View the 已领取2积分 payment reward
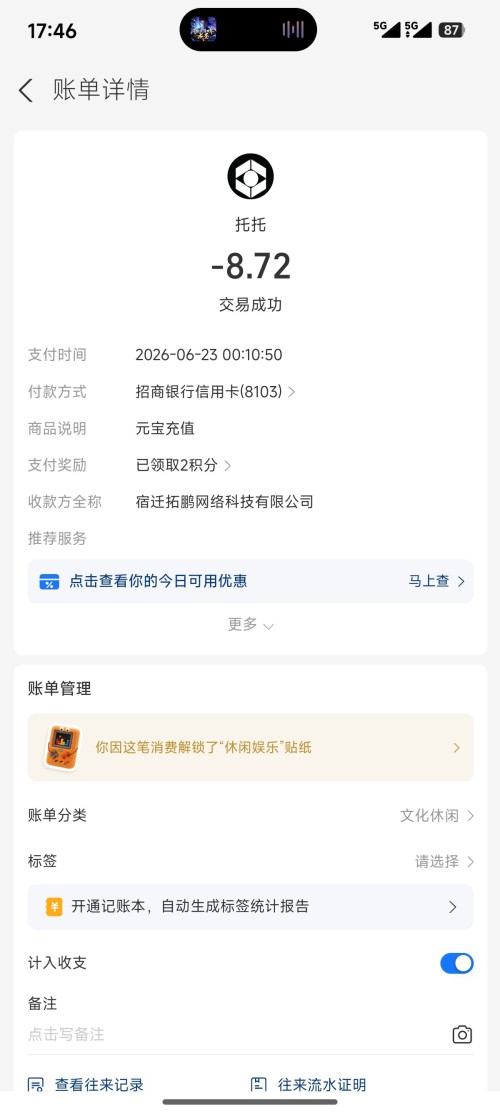This screenshot has width=500, height=1113. (183, 465)
